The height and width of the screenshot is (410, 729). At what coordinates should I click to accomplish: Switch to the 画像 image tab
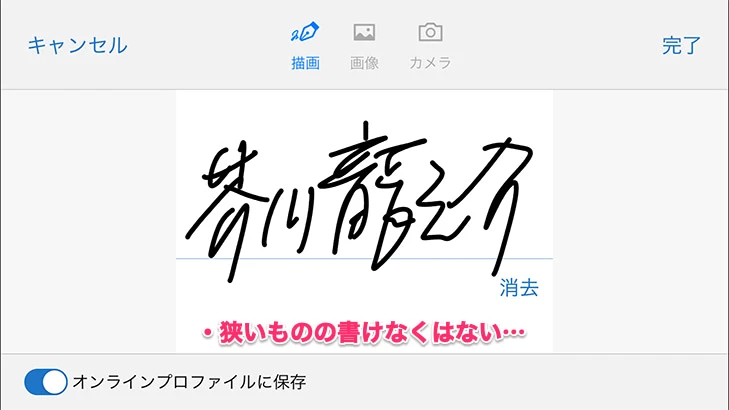[x=364, y=46]
